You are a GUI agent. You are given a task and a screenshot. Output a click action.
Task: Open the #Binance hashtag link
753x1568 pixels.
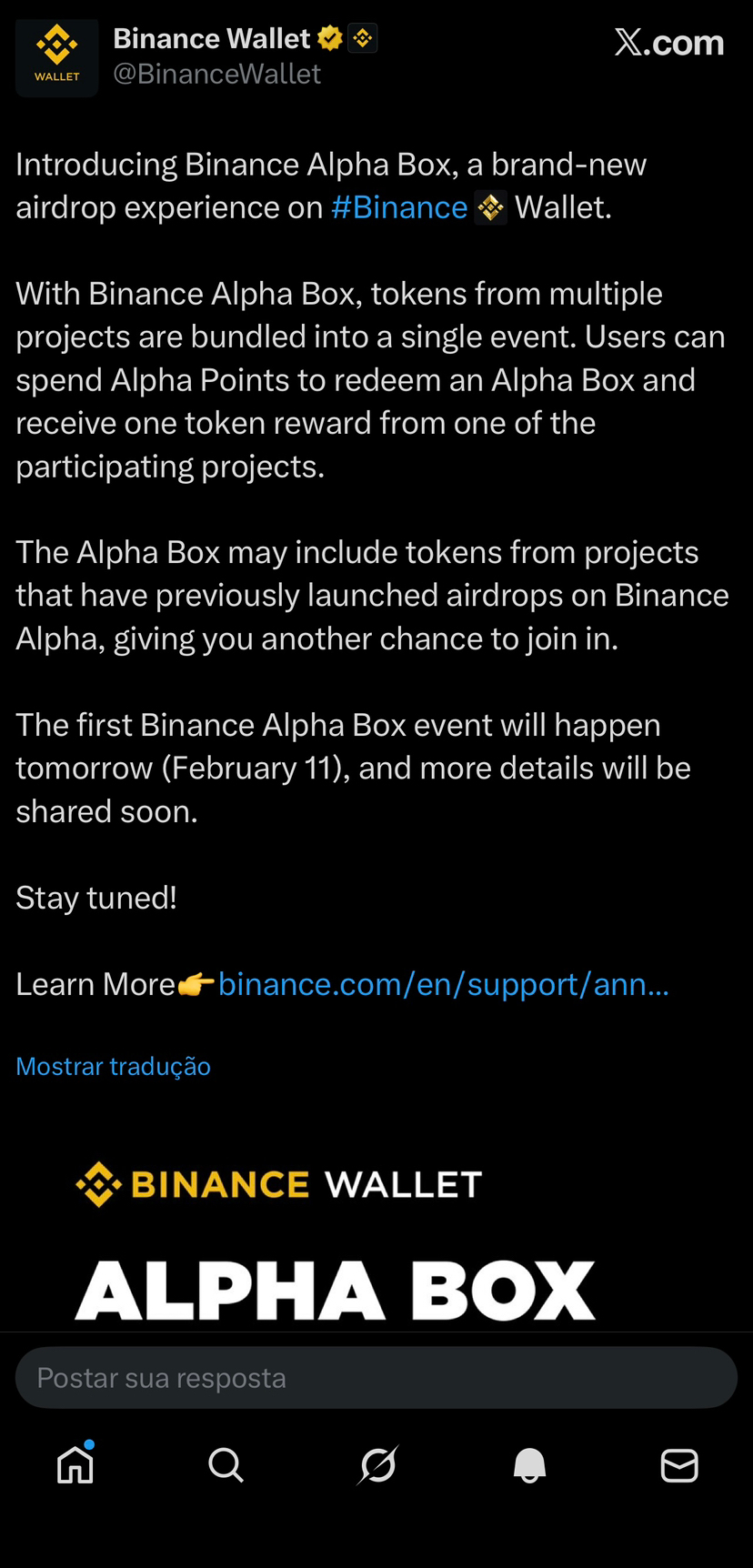coord(399,207)
